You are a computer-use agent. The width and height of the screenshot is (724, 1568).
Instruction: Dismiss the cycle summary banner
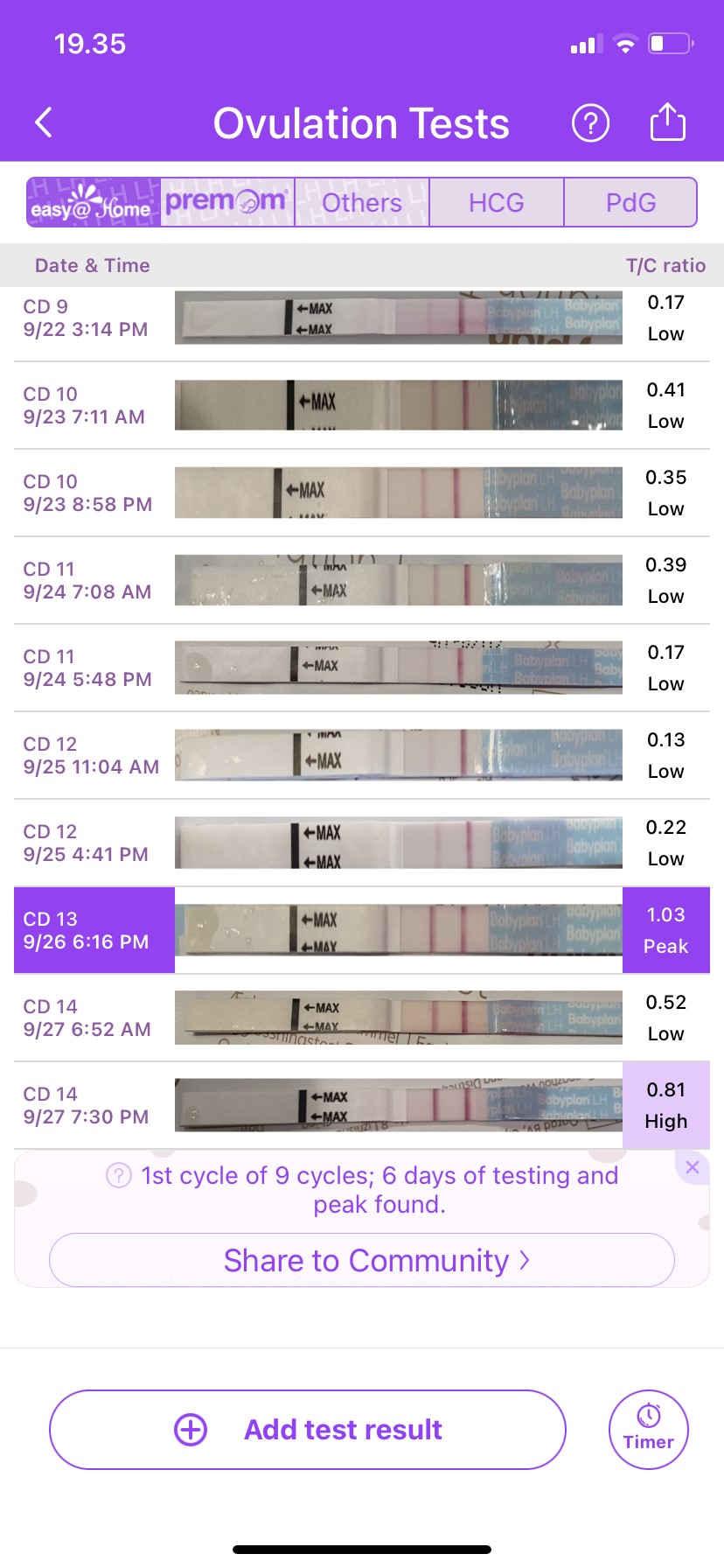[693, 1167]
